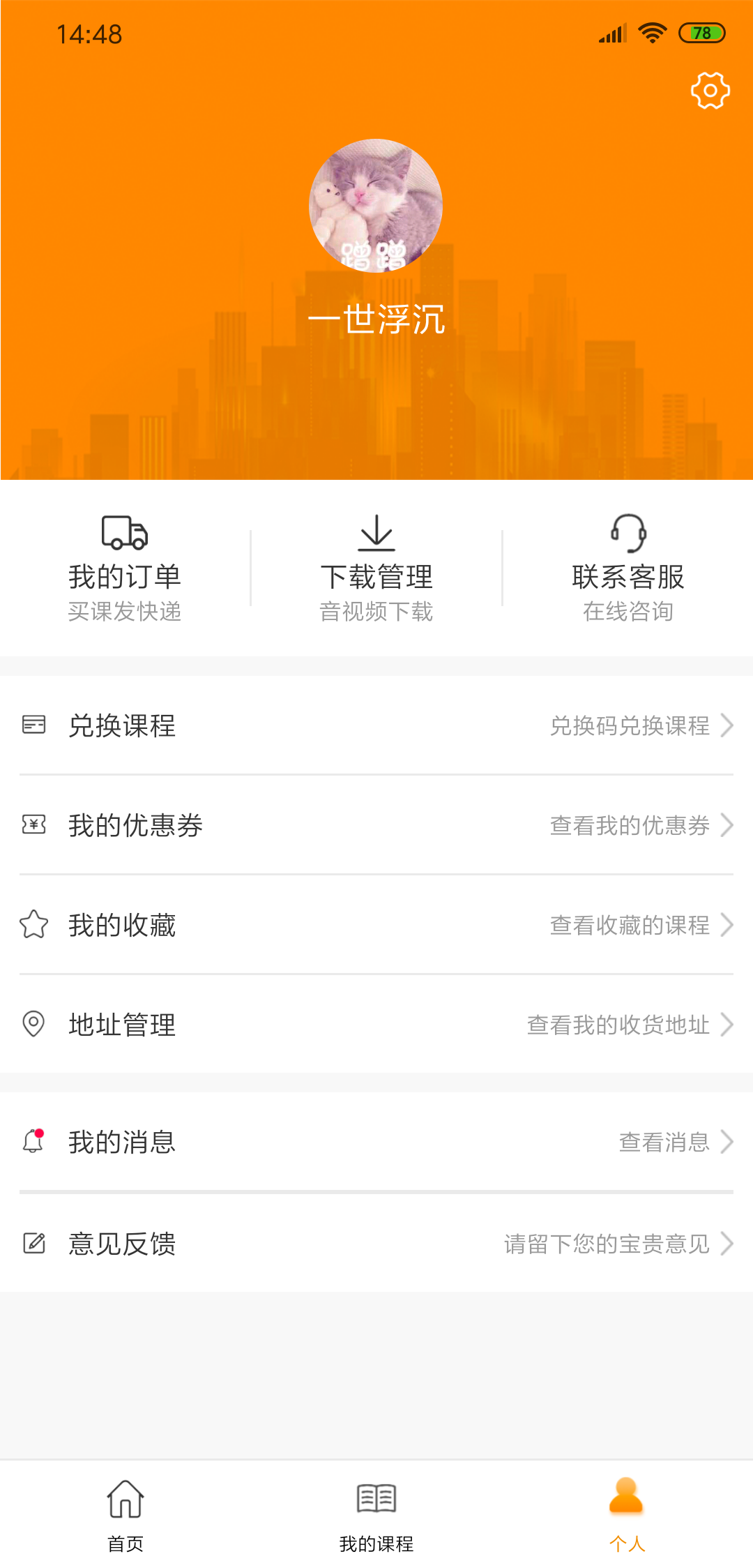Tap the delivery truck icon above 我的订单
This screenshot has height=1568, width=753.
(124, 532)
